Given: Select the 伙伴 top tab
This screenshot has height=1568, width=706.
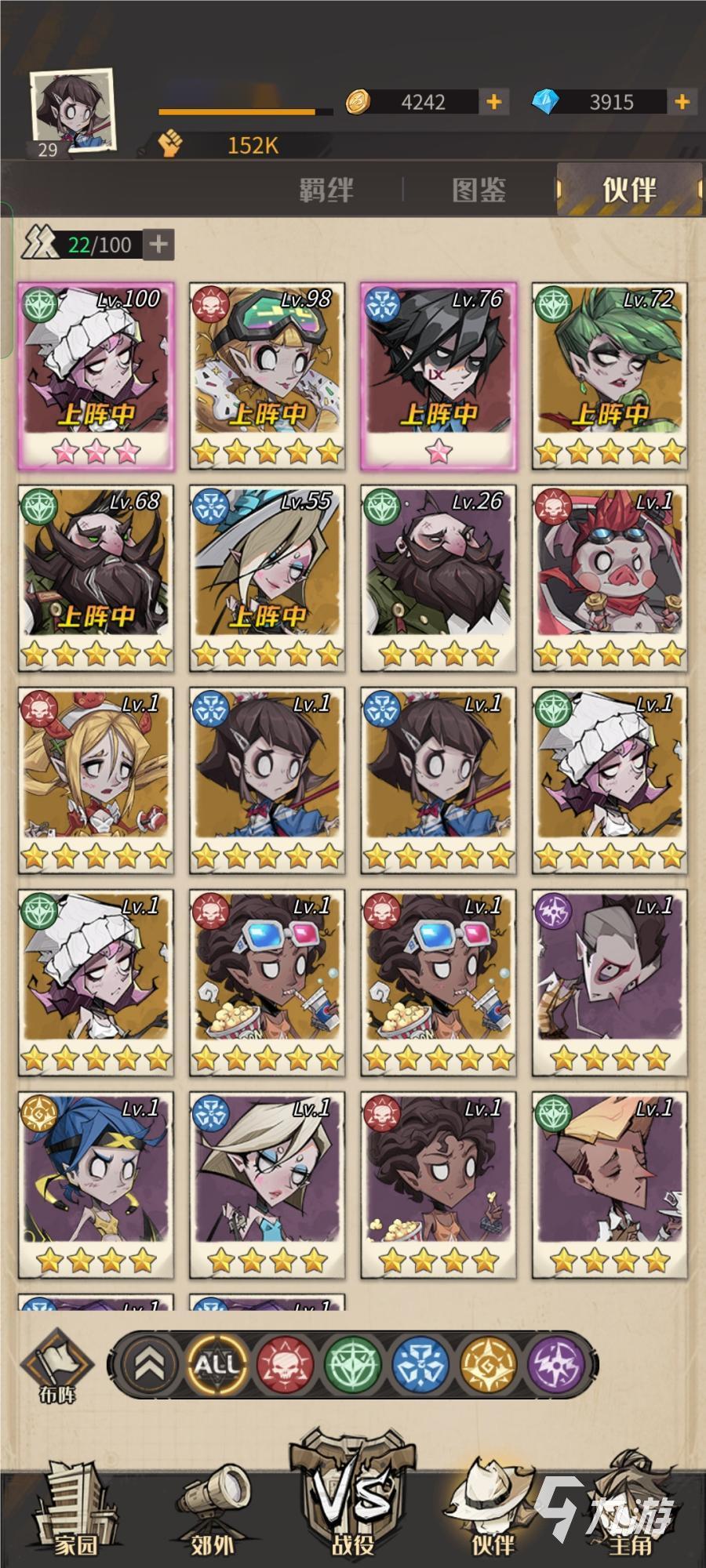Looking at the screenshot, I should pyautogui.click(x=629, y=190).
